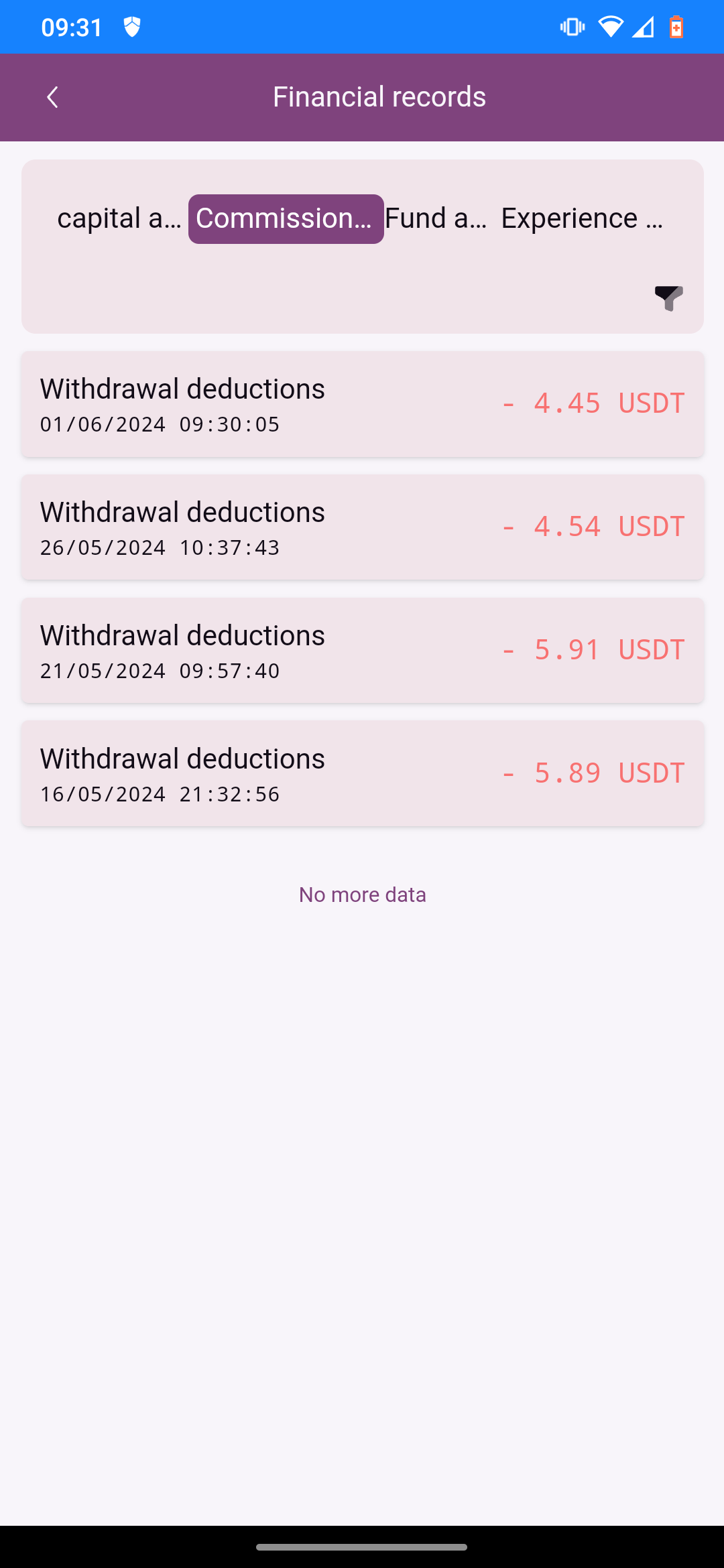Switch to the capital a… tab
Image resolution: width=724 pixels, height=1568 pixels.
pos(119,218)
